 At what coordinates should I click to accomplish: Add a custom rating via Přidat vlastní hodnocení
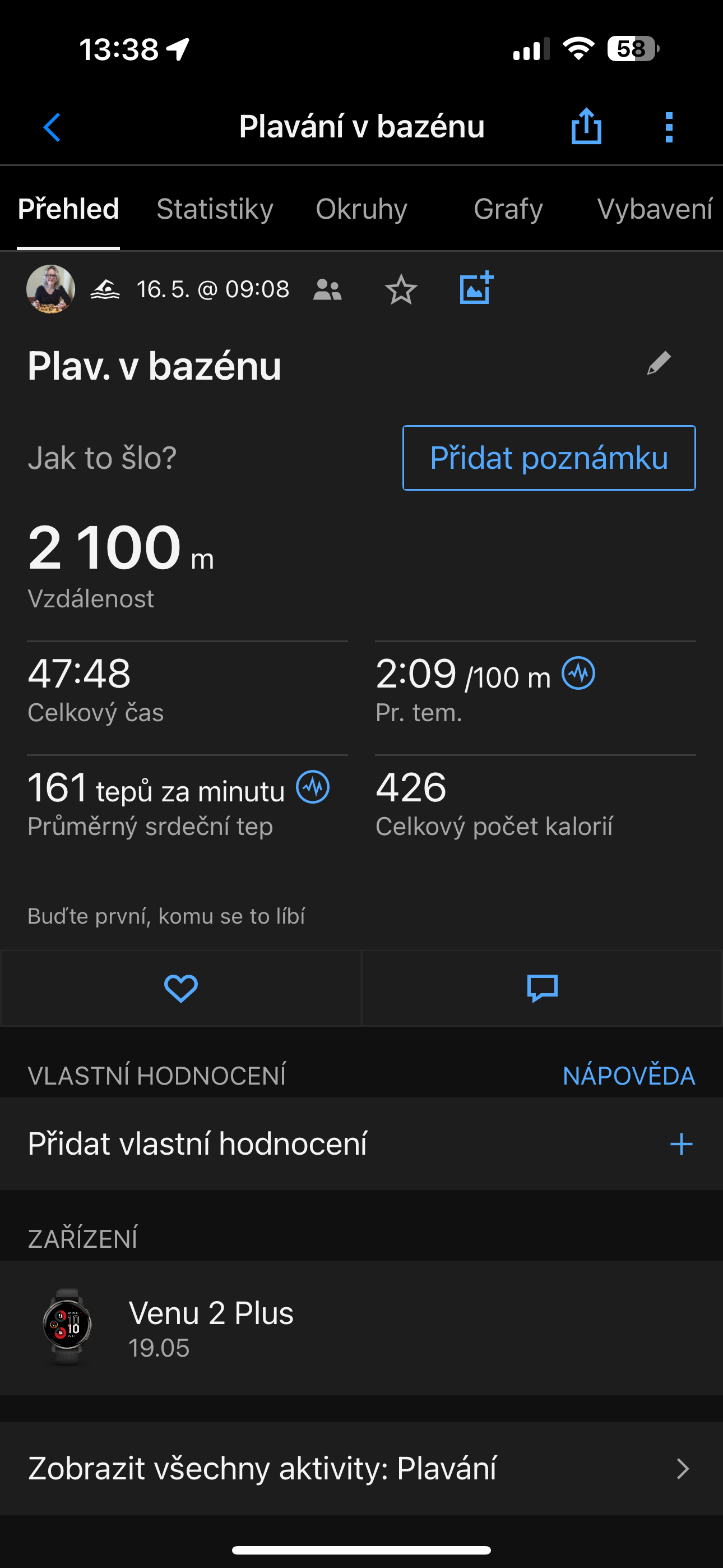(x=361, y=1143)
